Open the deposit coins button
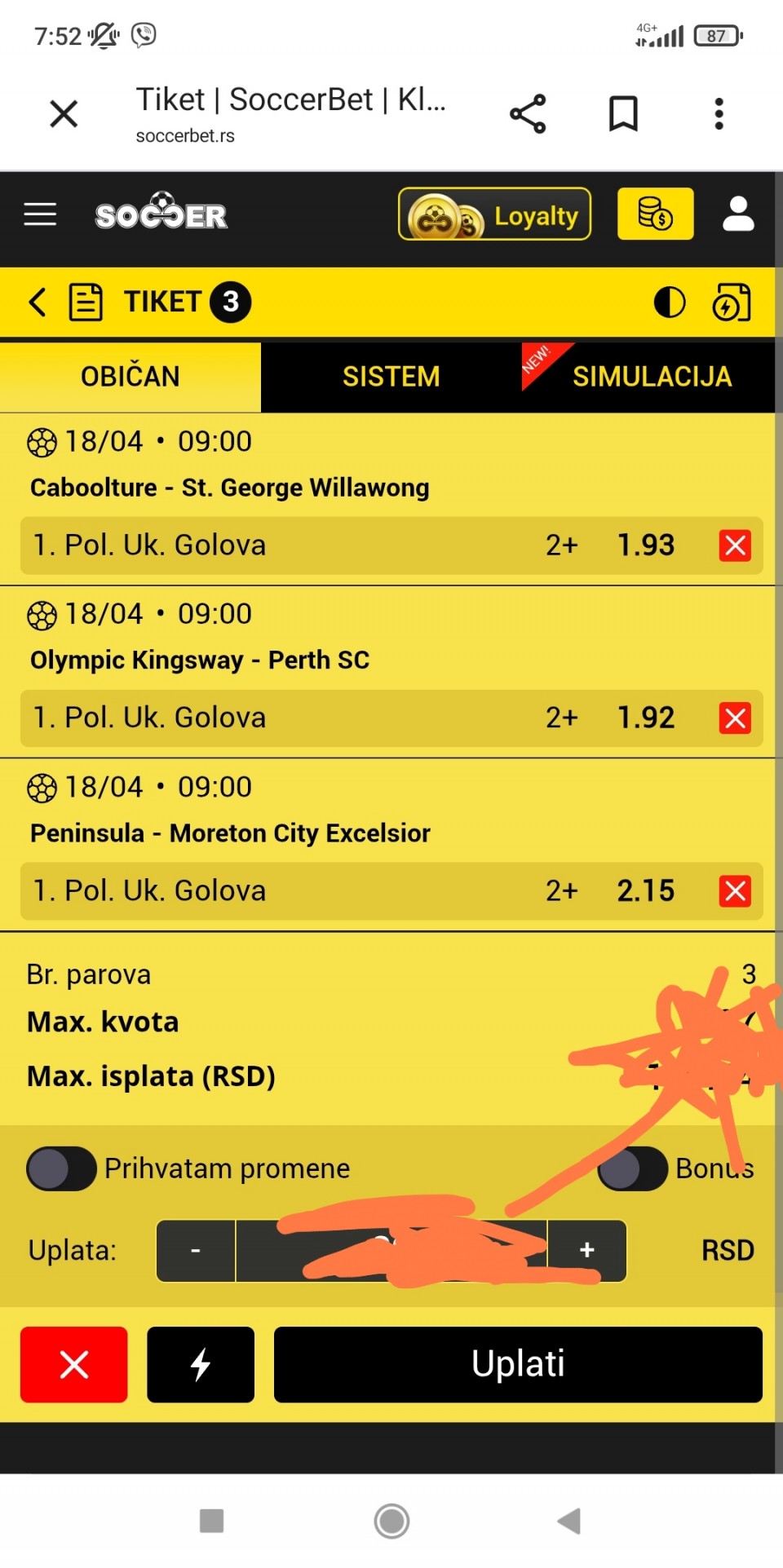The image size is (783, 1568). click(655, 214)
